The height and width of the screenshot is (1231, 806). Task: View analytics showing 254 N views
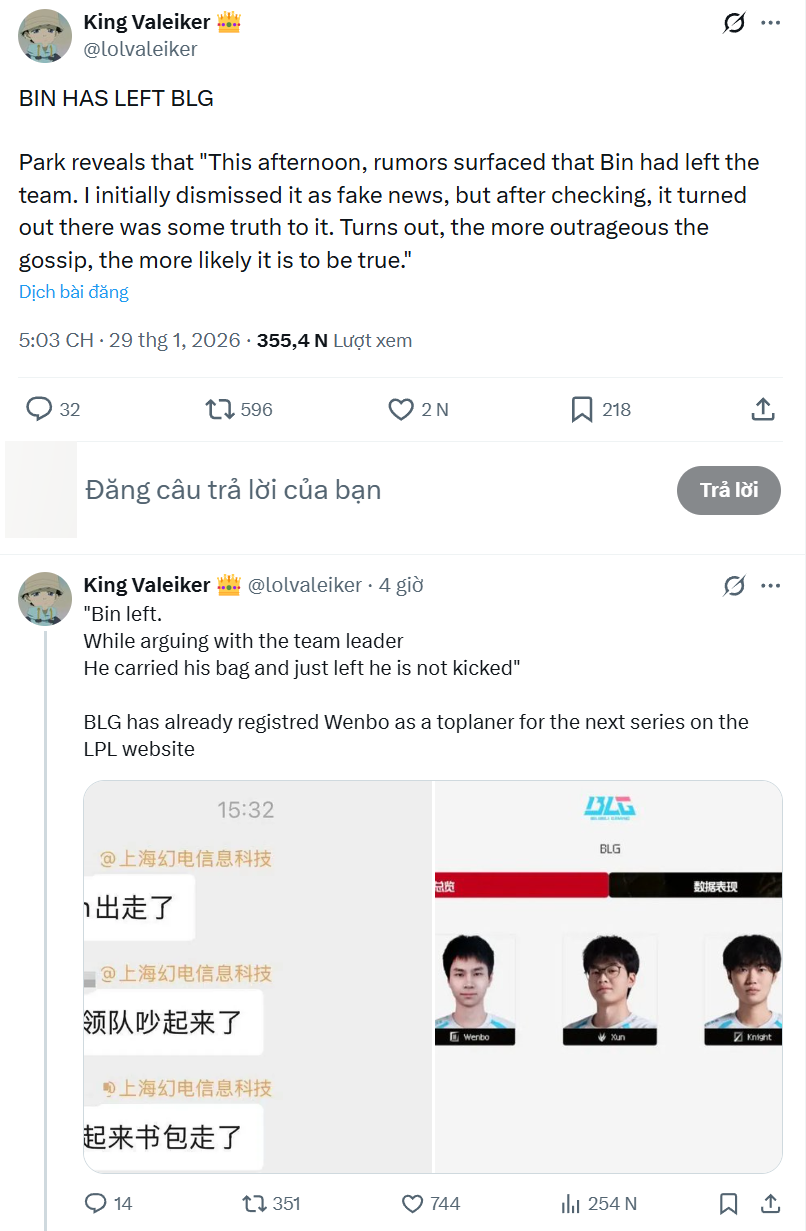tap(571, 1203)
